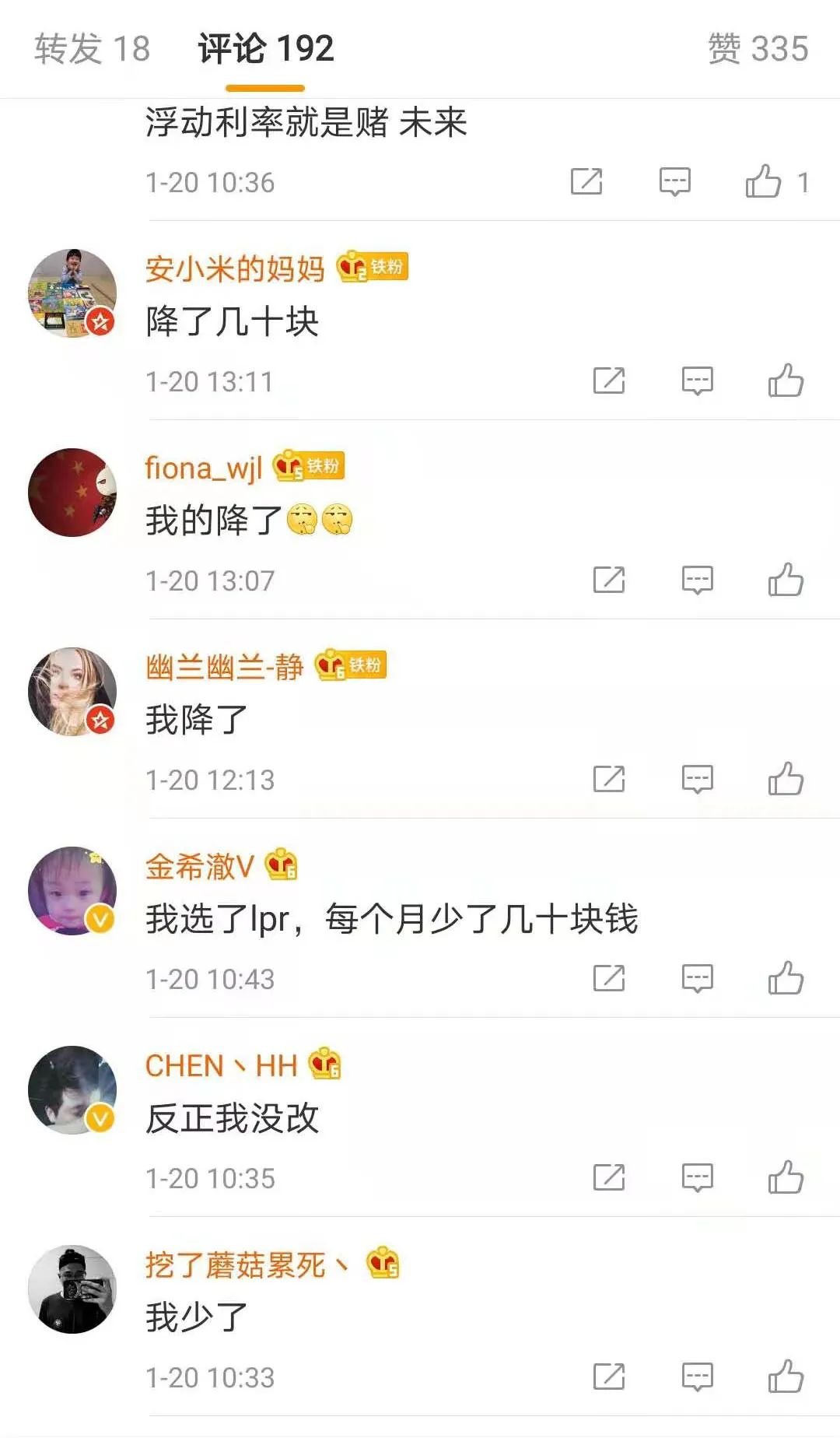Select the 评论 192 tab

(265, 48)
